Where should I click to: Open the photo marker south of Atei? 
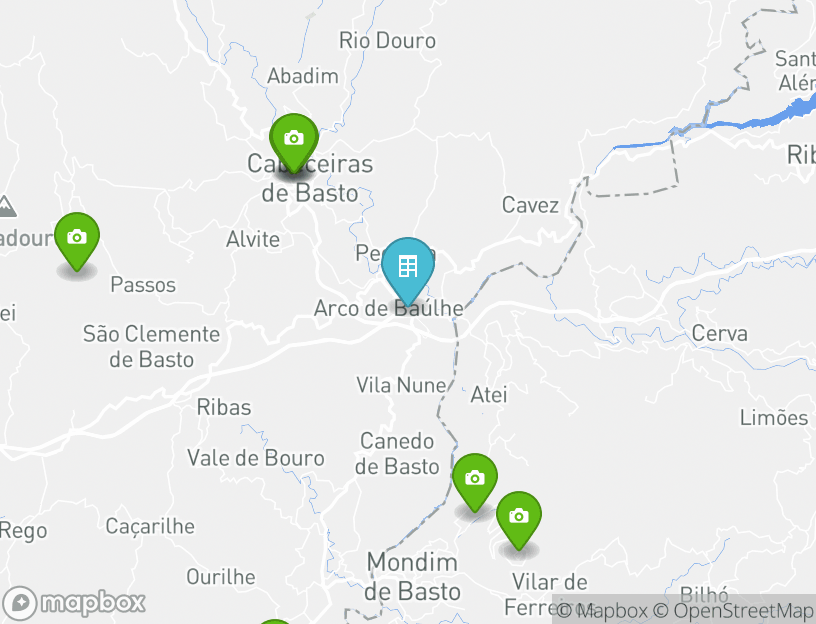pos(475,480)
